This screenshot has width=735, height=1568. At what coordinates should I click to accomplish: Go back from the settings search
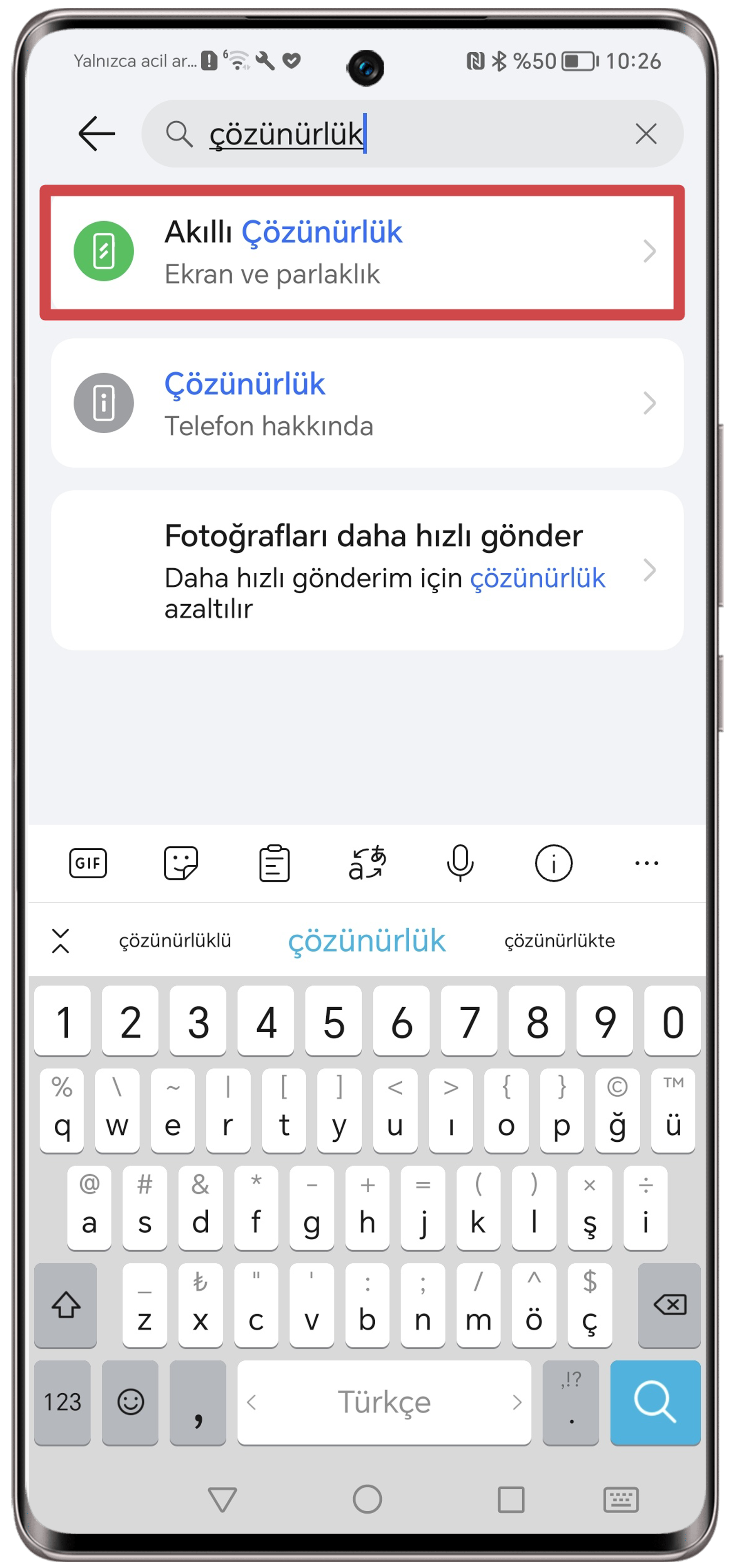(x=96, y=133)
